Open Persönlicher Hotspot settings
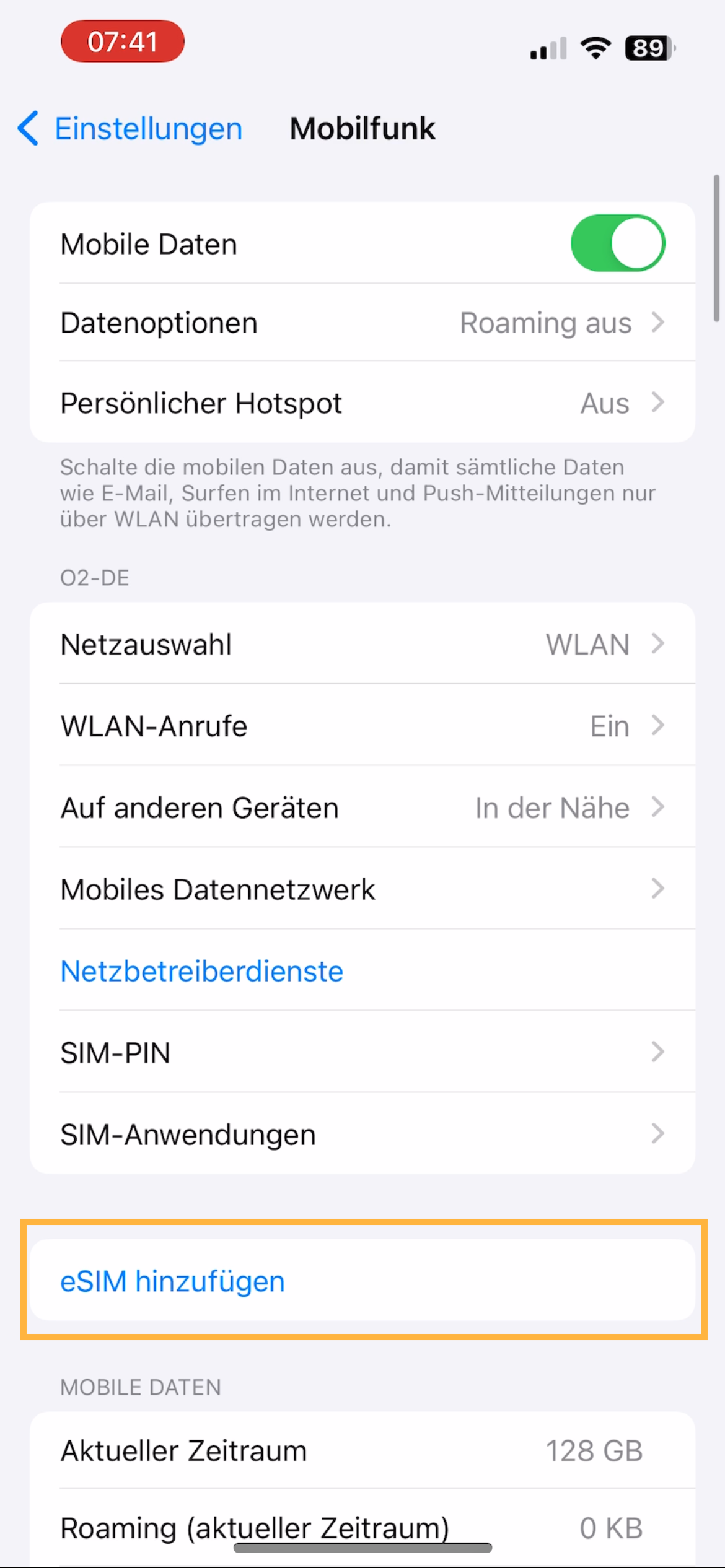 (x=362, y=403)
